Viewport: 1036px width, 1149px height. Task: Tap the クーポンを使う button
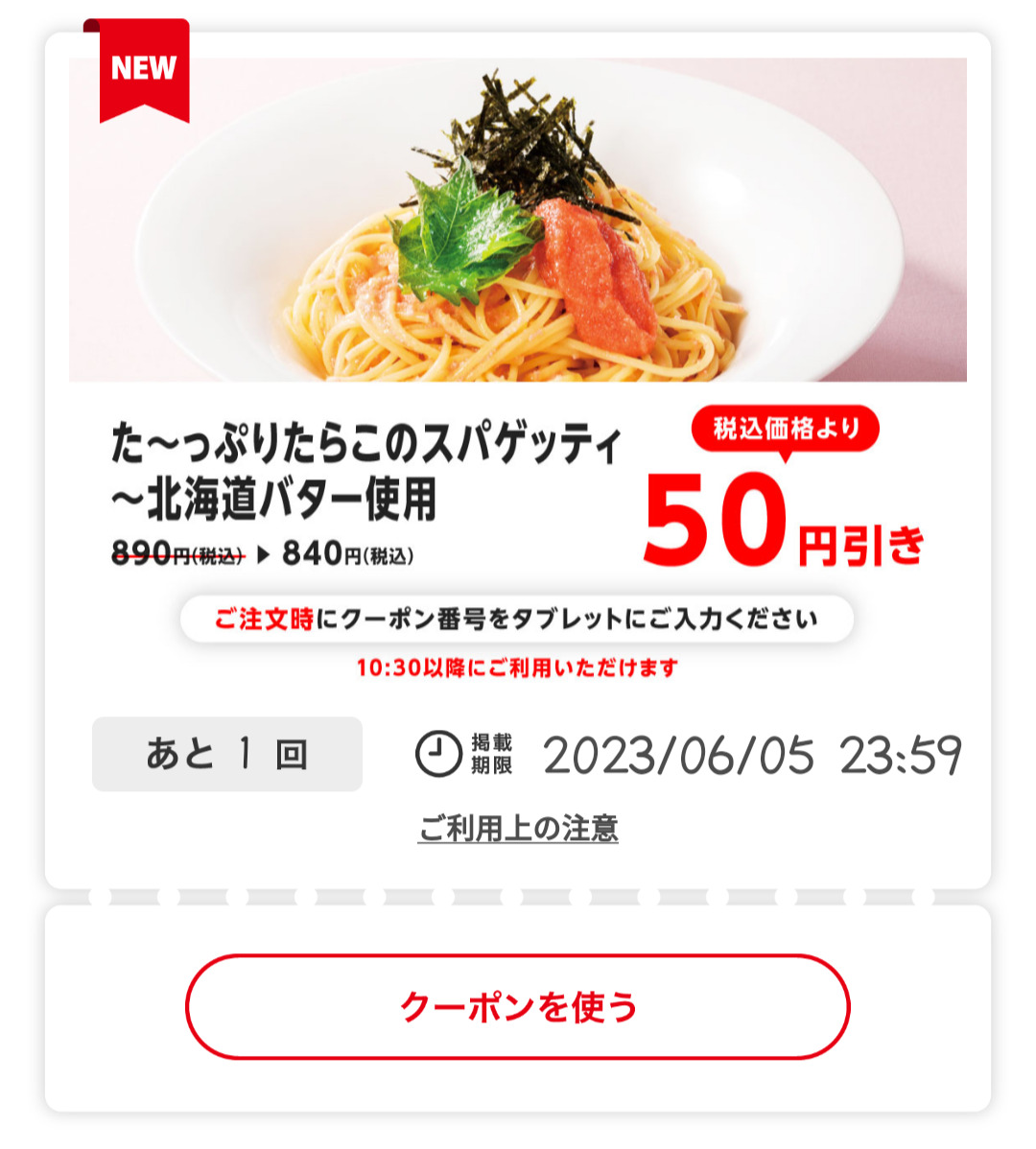click(x=518, y=1007)
